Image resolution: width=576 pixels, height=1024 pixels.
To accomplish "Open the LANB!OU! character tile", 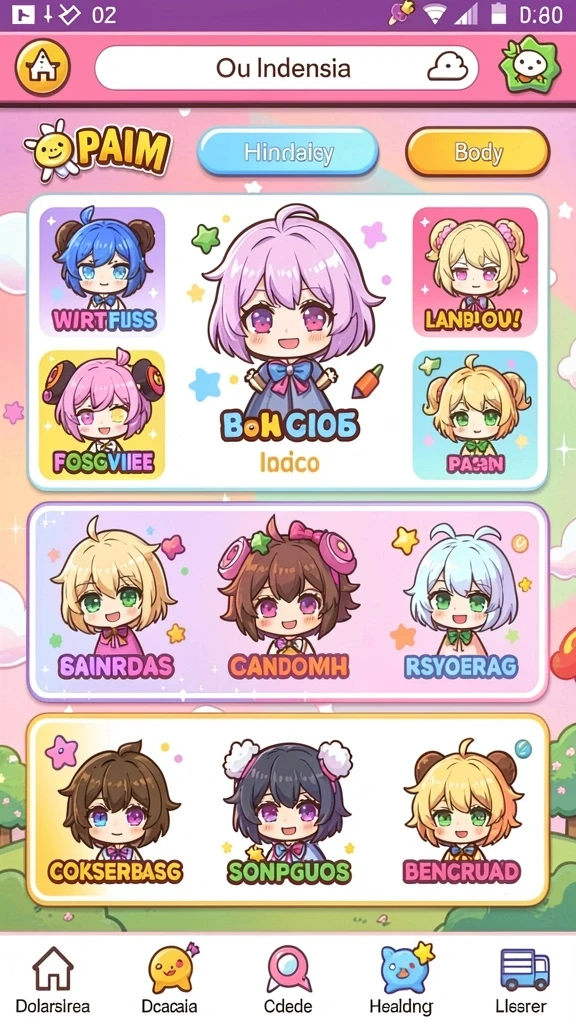I will pyautogui.click(x=475, y=271).
